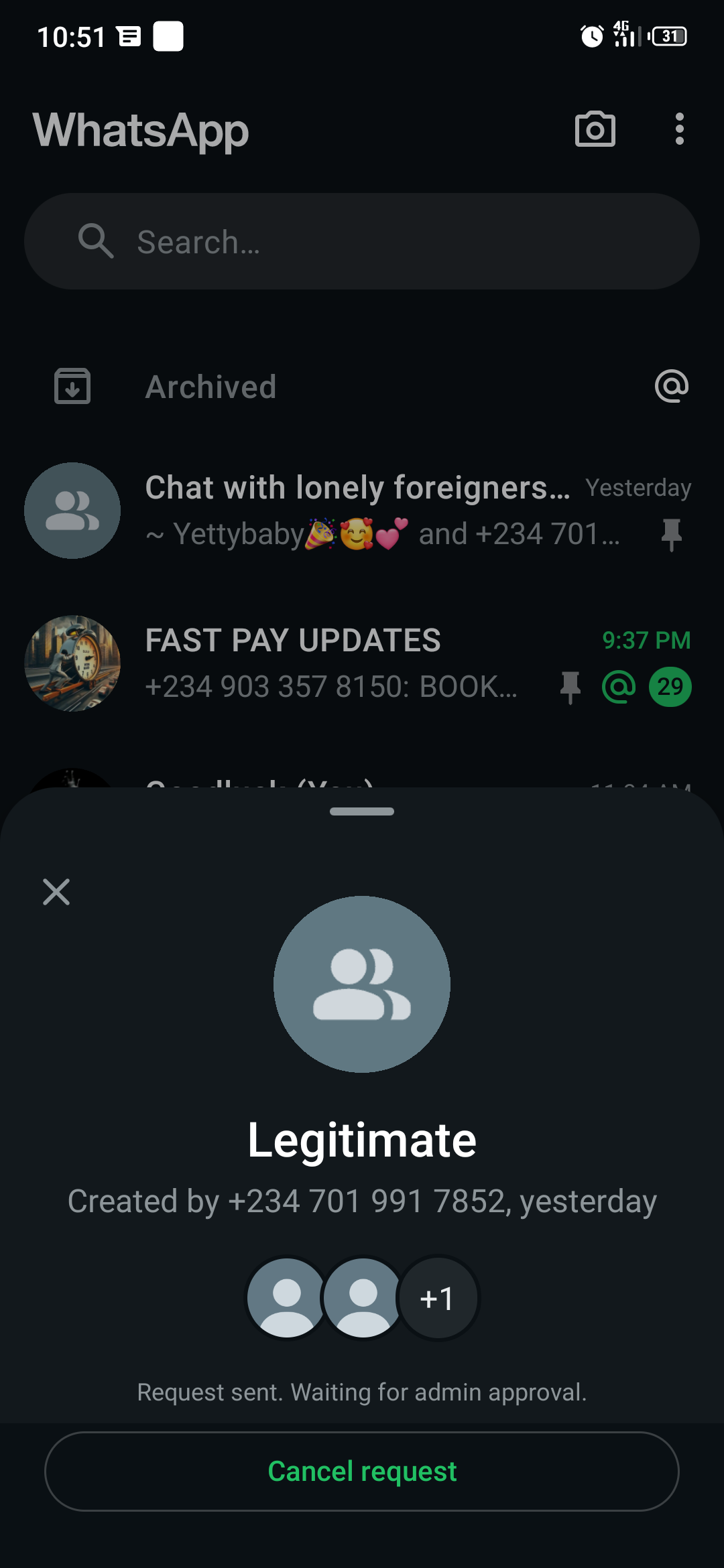Cancel the group join request
The image size is (724, 1568).
[x=362, y=1471]
